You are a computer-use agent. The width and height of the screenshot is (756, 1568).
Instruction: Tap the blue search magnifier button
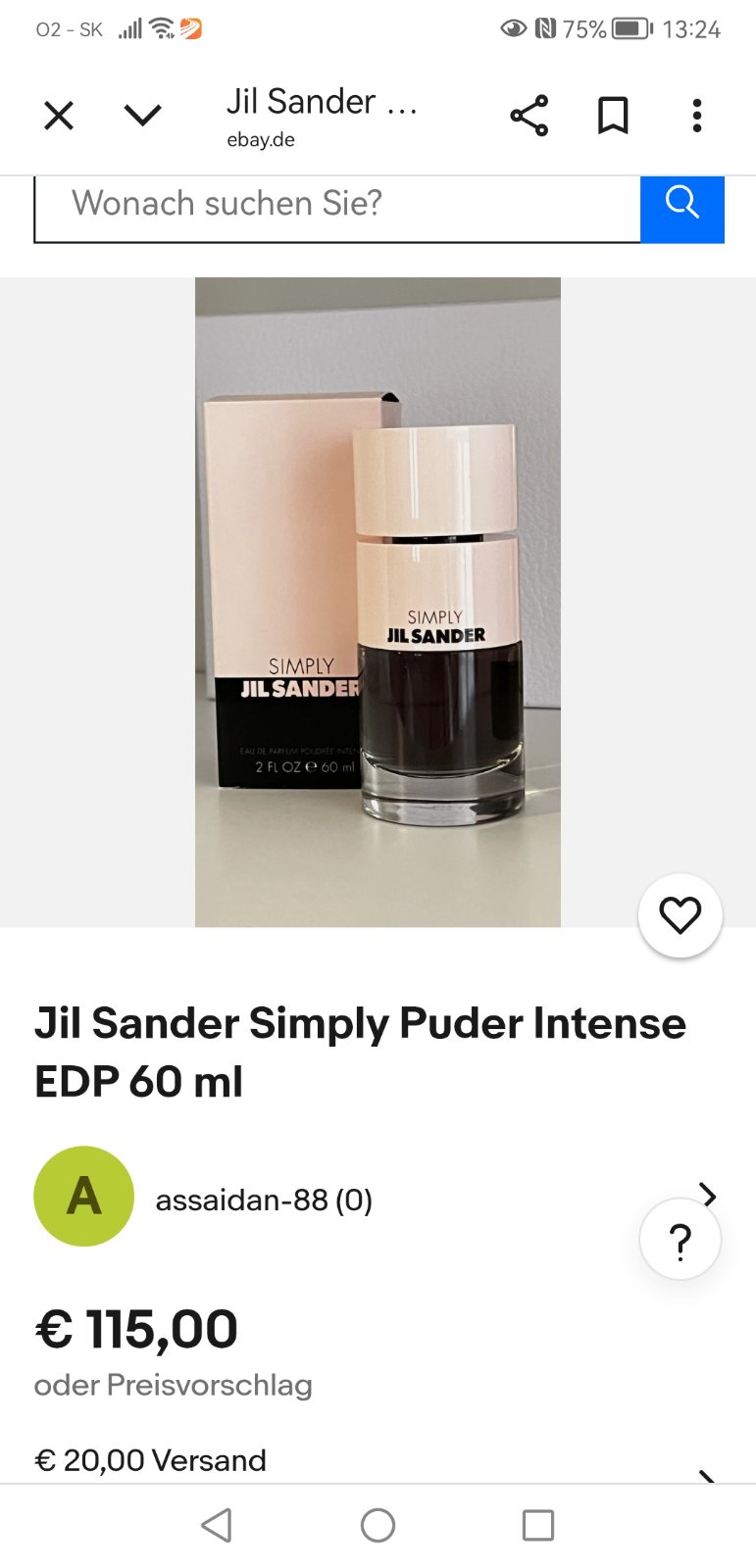click(681, 205)
